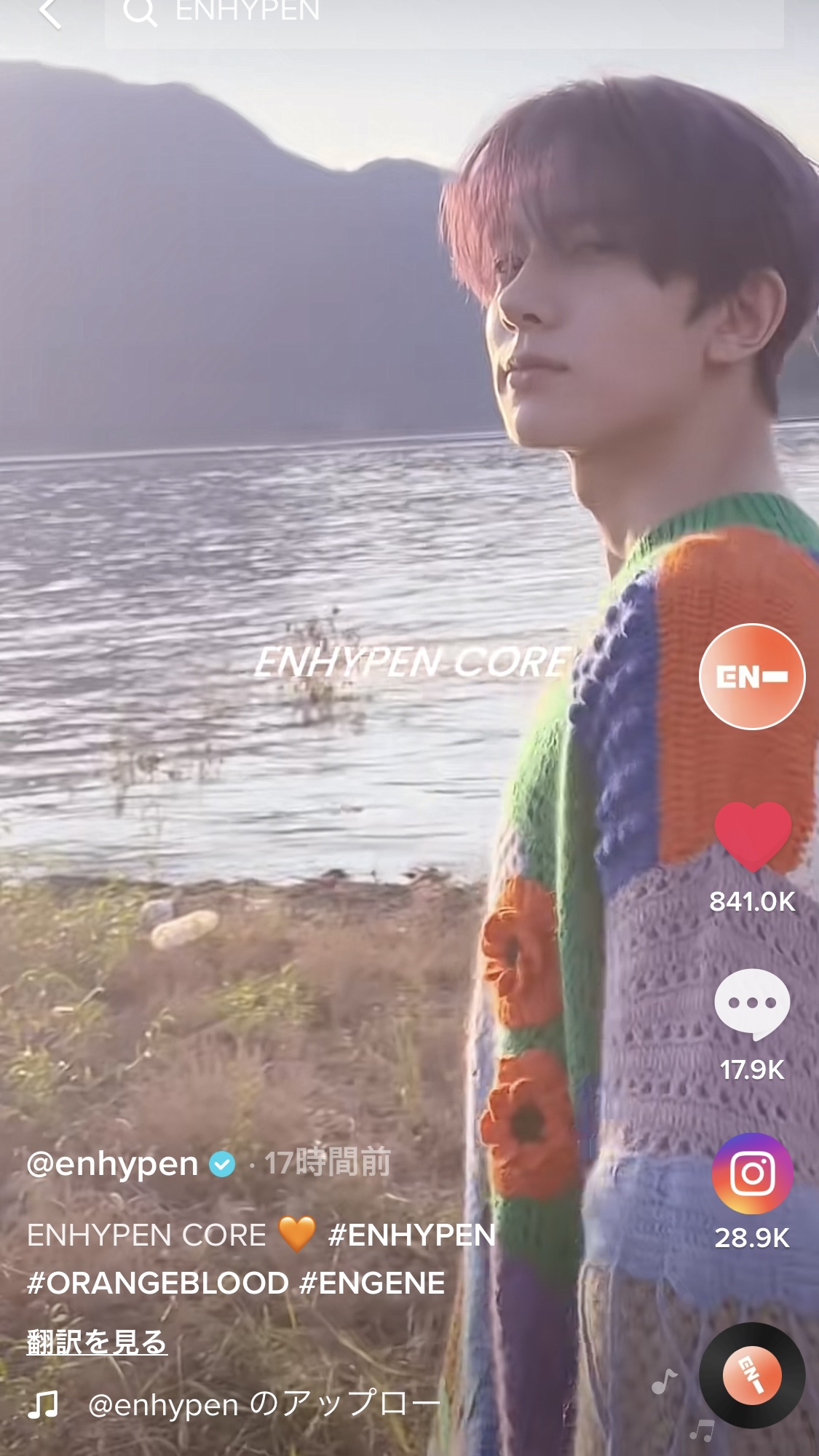Open the #ENGENE hashtag
This screenshot has height=1456, width=819.
372,1283
